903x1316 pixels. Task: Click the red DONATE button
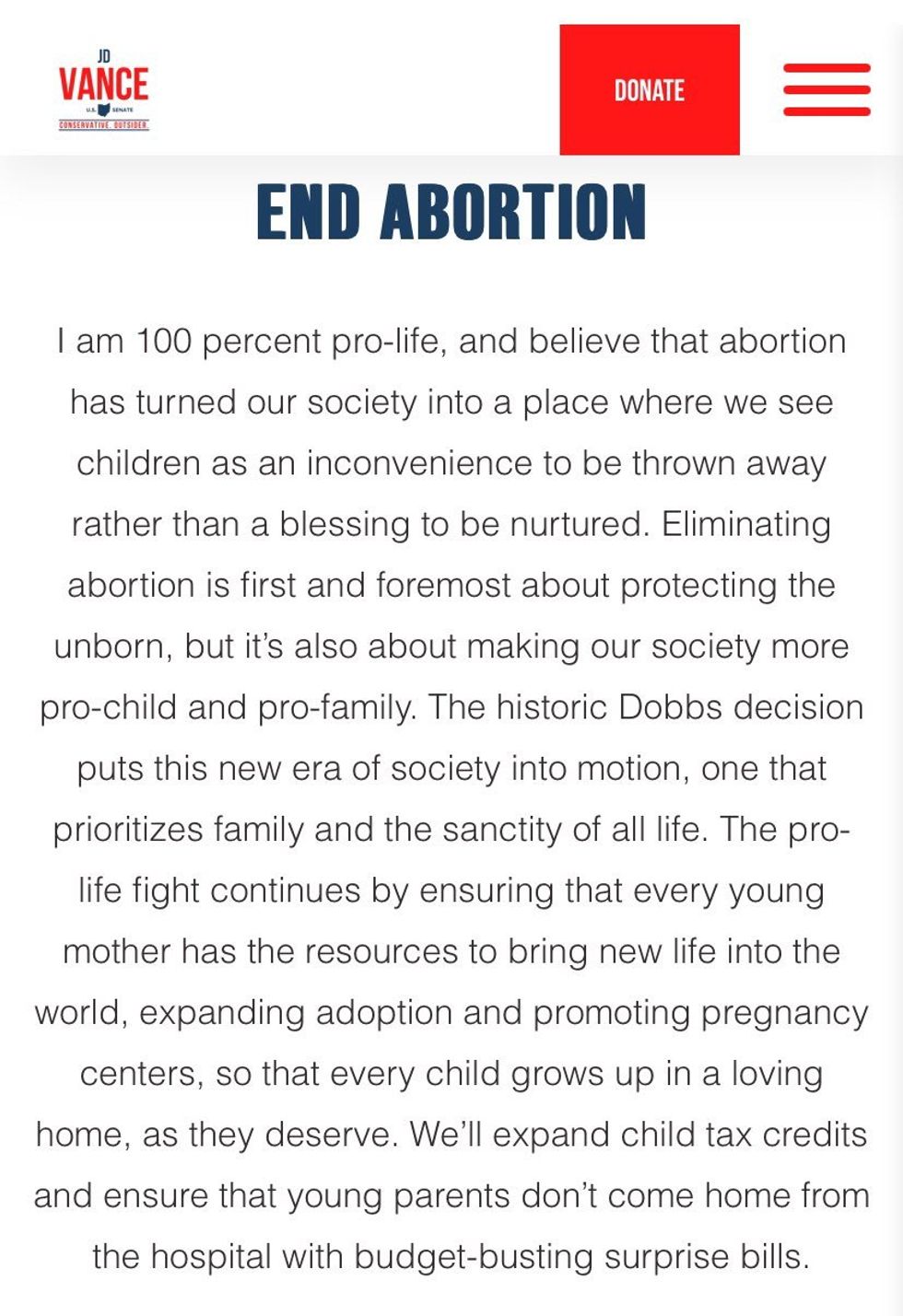click(x=650, y=89)
